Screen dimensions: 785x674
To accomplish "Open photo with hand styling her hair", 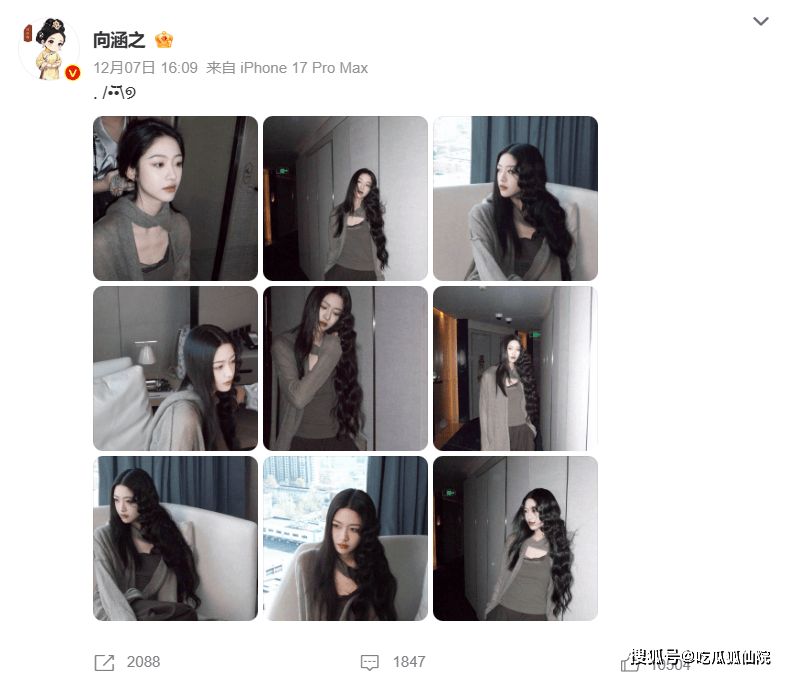I will (x=175, y=198).
